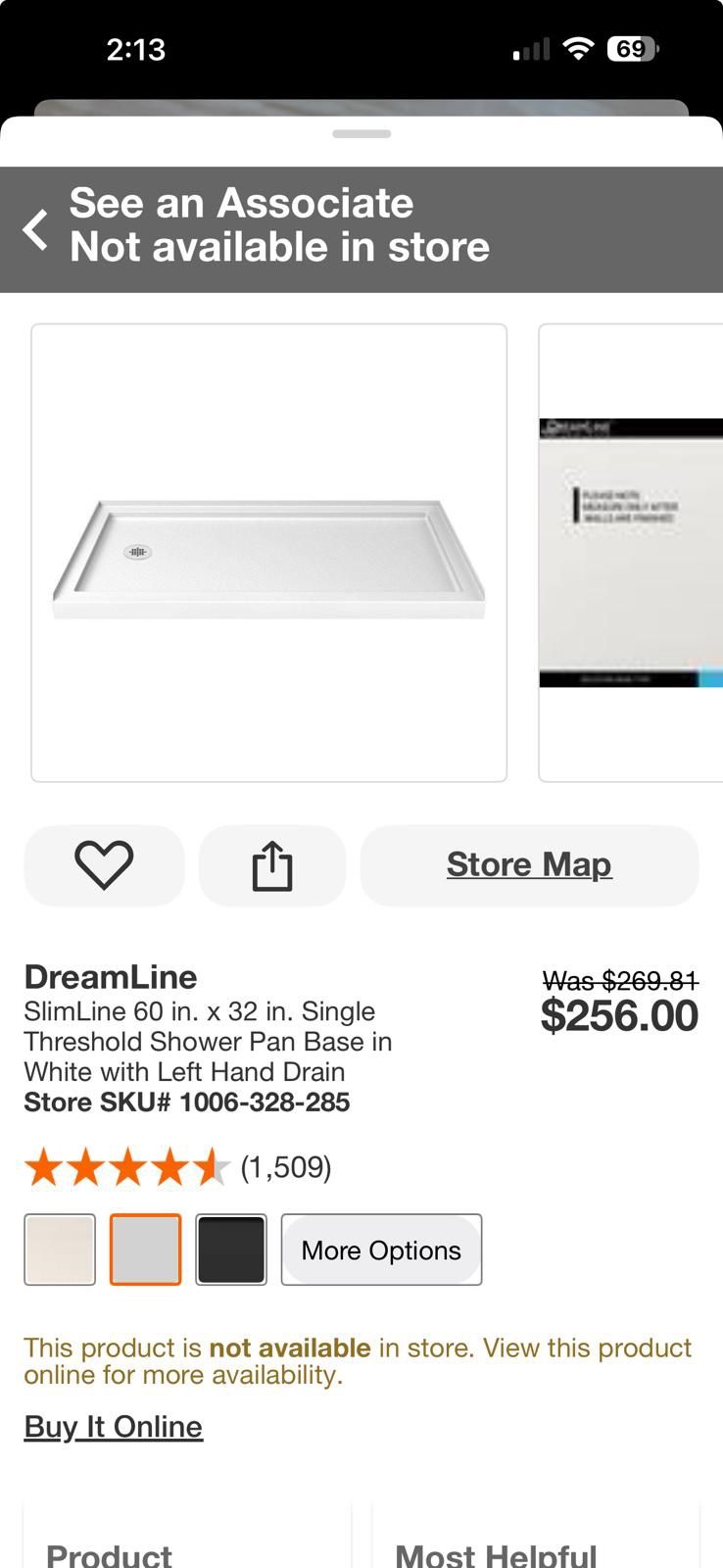Select the gray color swatch

click(145, 1249)
